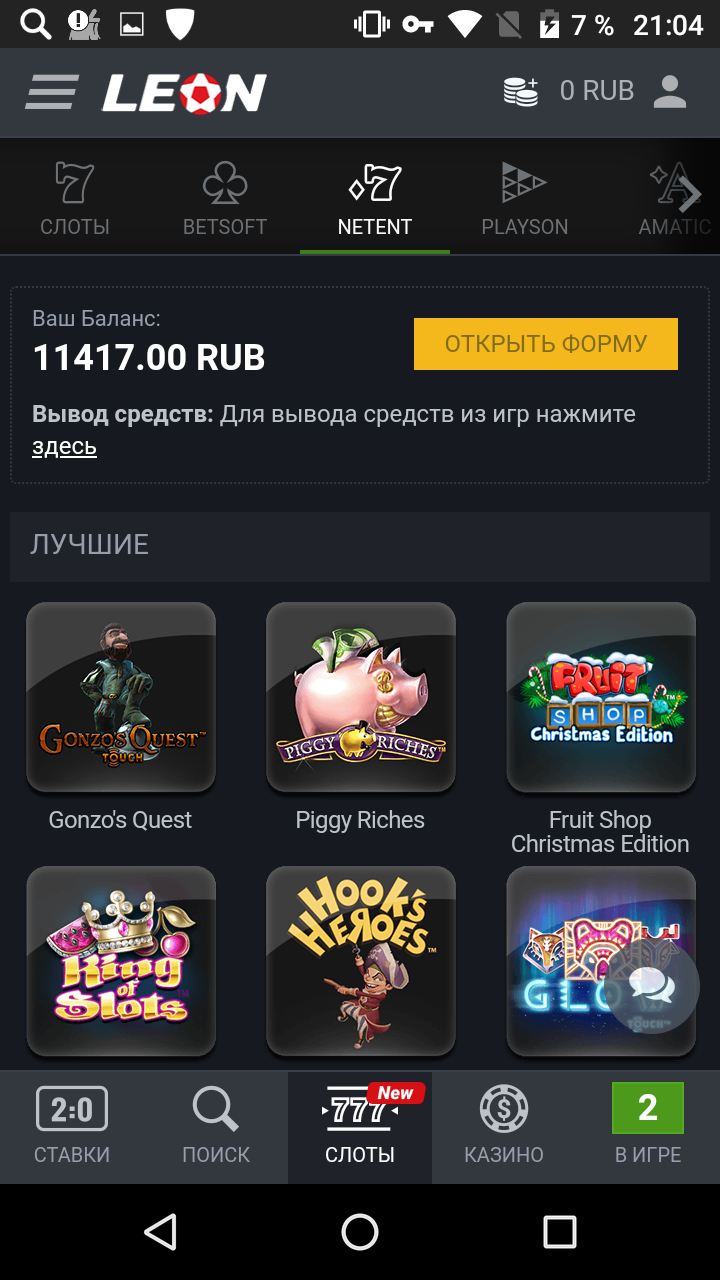
Task: Click the здесь withdrawal link
Action: (x=64, y=447)
